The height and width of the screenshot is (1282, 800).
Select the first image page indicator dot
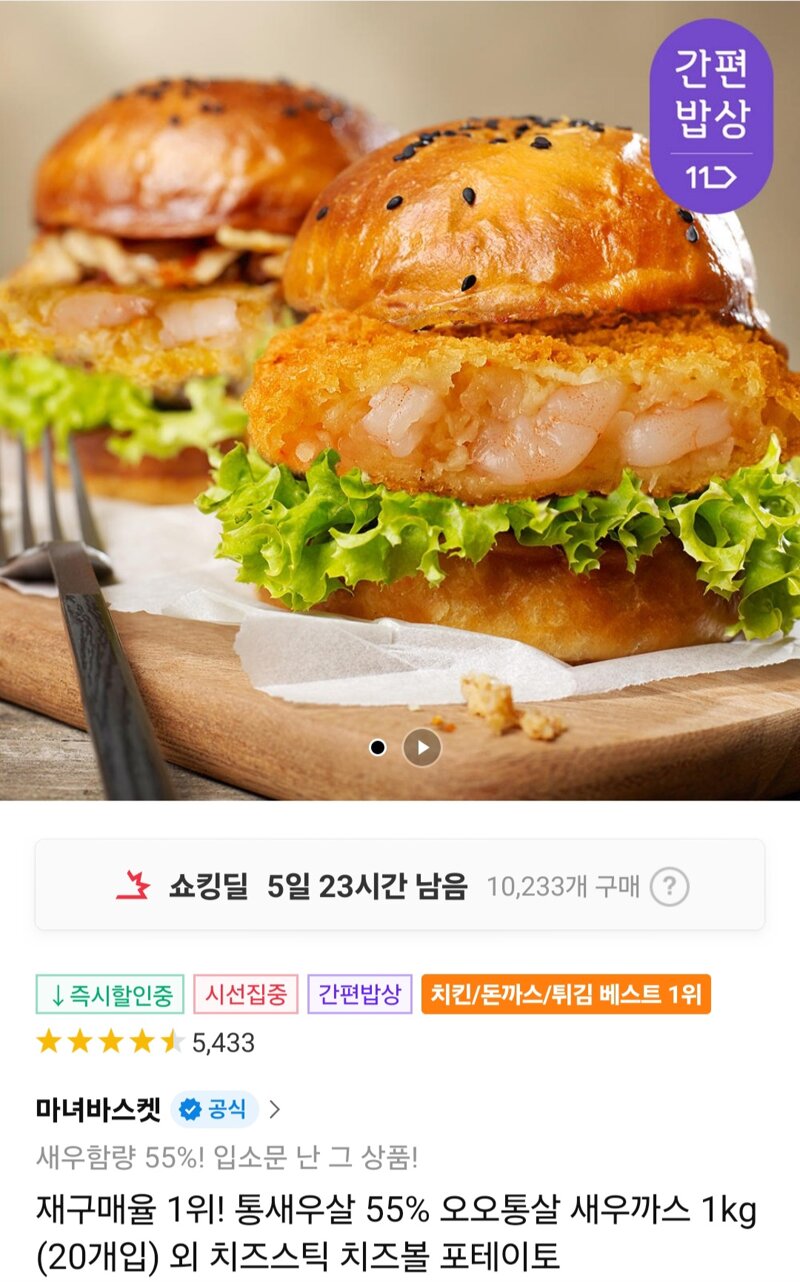coord(377,747)
